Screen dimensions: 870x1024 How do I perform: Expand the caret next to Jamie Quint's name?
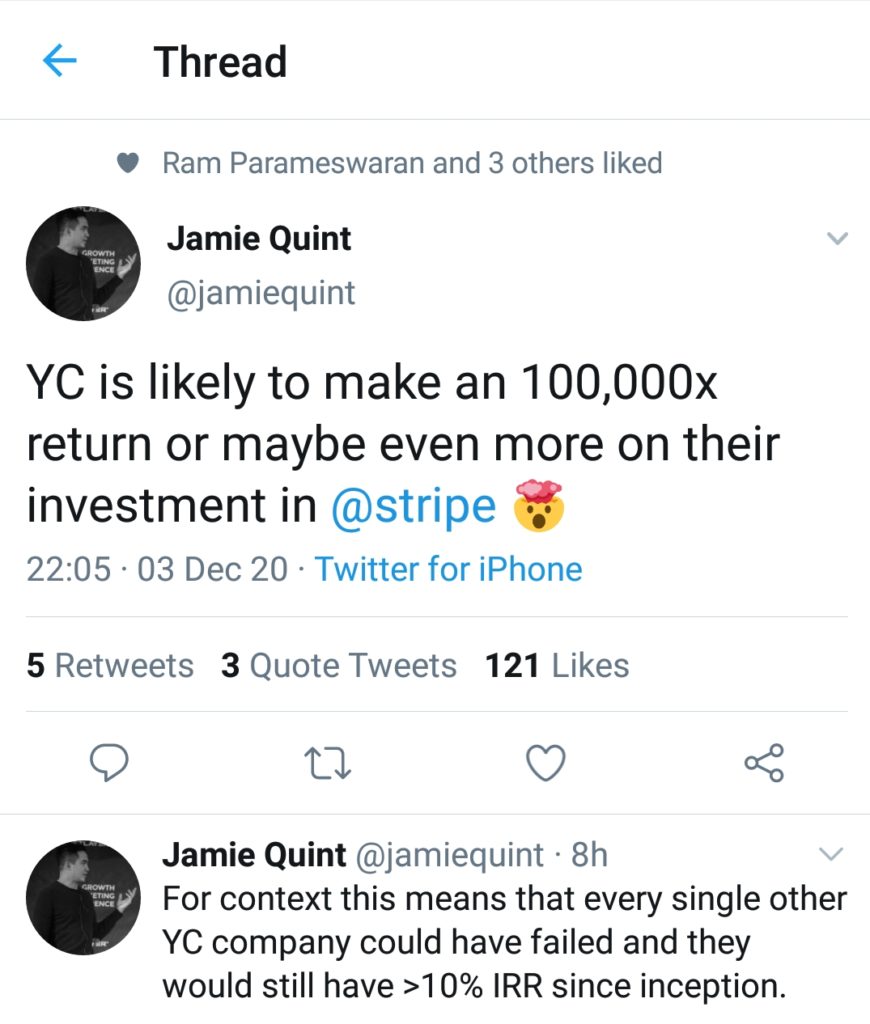point(836,238)
